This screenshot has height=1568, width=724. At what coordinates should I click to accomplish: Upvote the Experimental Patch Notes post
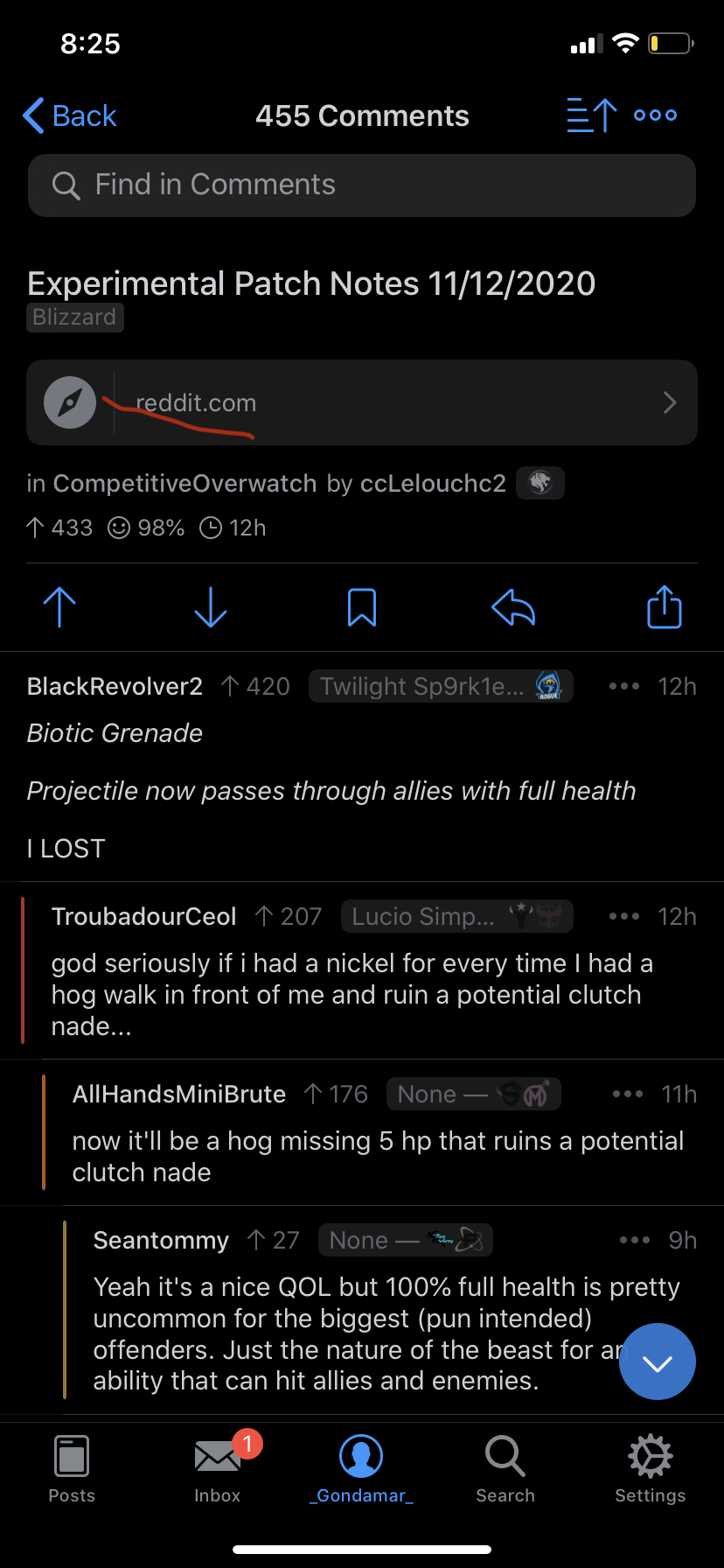click(x=59, y=607)
